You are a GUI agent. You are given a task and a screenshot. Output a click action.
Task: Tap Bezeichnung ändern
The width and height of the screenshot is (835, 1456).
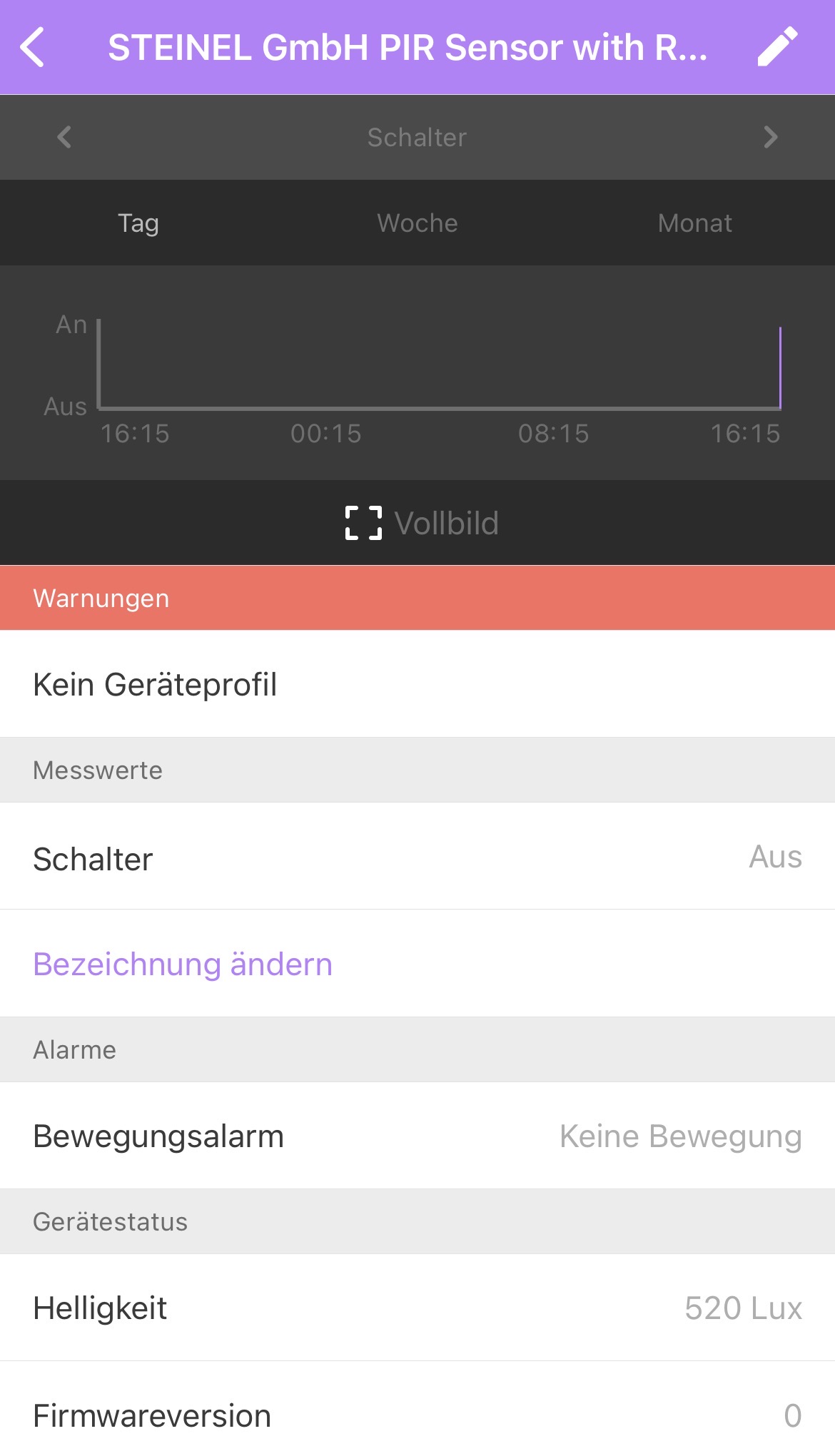[183, 964]
